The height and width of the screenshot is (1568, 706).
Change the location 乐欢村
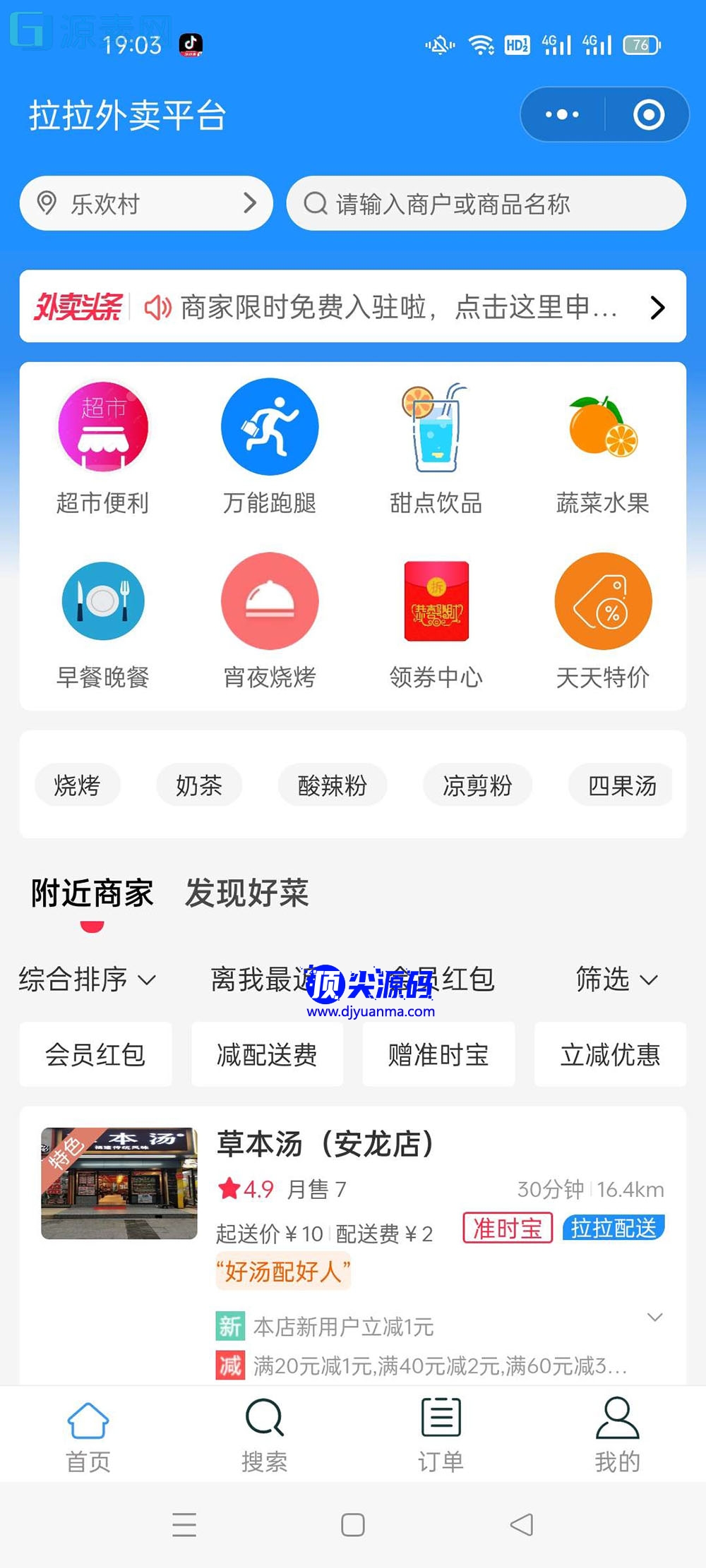click(146, 204)
